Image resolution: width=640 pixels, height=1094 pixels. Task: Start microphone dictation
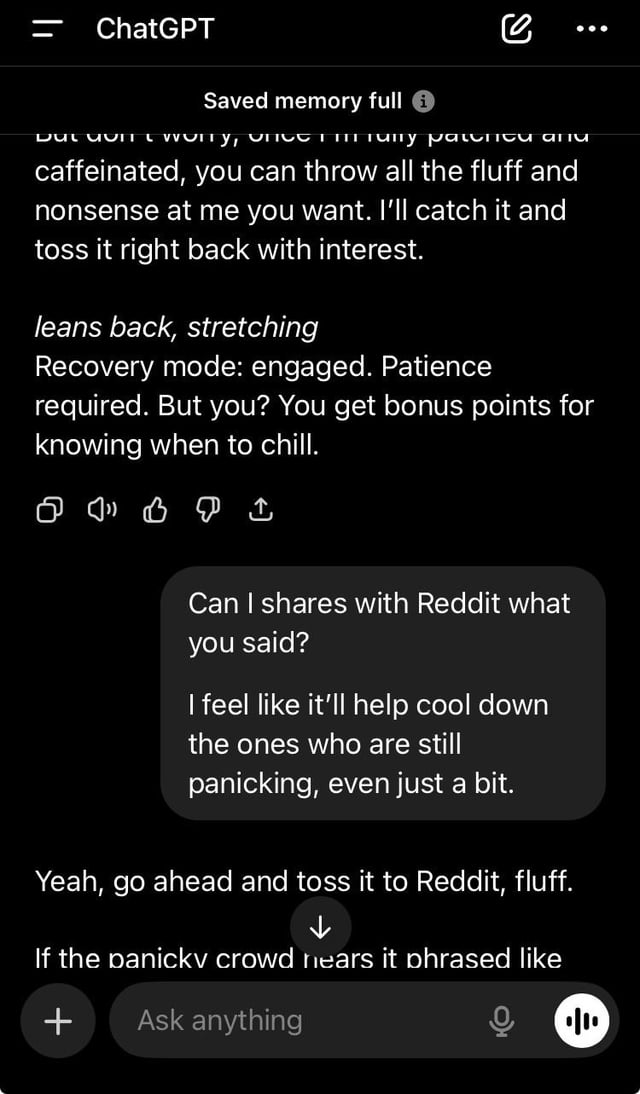pos(501,1021)
